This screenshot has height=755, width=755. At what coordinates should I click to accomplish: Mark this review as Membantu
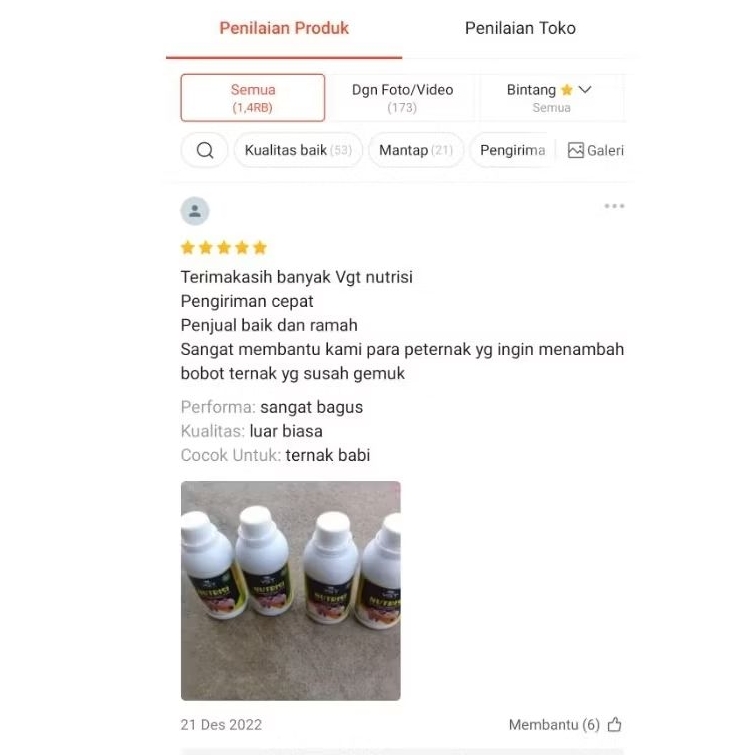coord(566,724)
